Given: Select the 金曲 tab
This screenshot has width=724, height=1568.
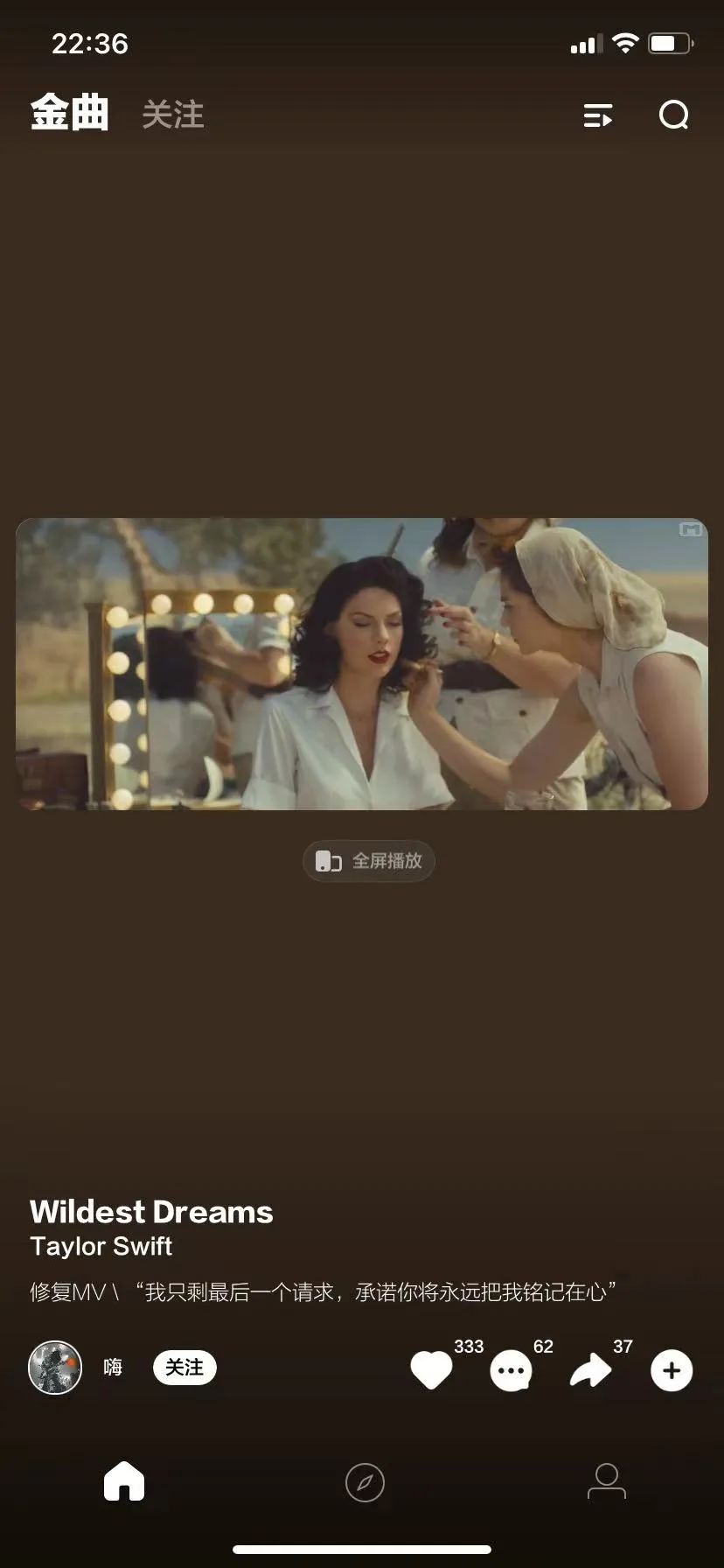Looking at the screenshot, I should pos(70,113).
